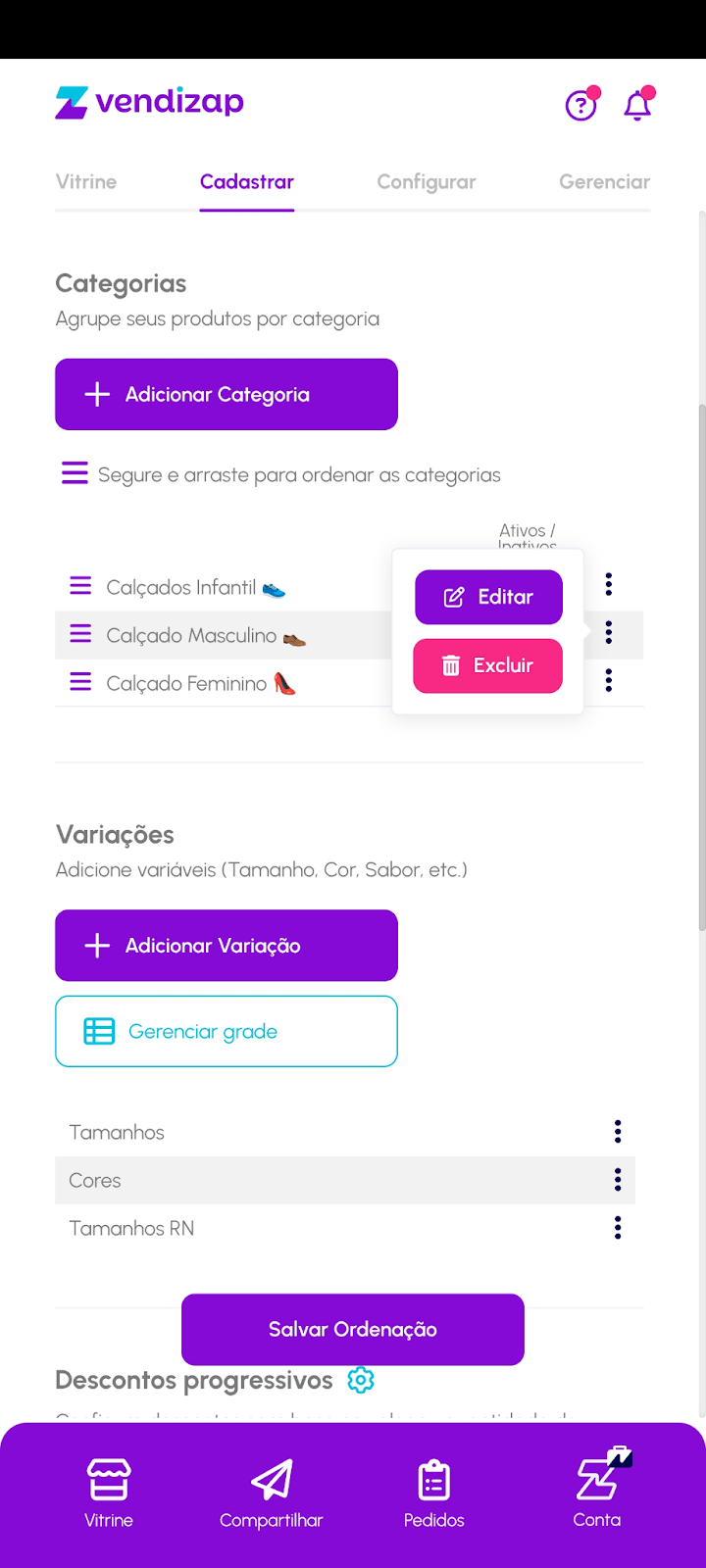This screenshot has height=1568, width=706.
Task: Switch to the Vitrine top tab
Action: pos(86,182)
